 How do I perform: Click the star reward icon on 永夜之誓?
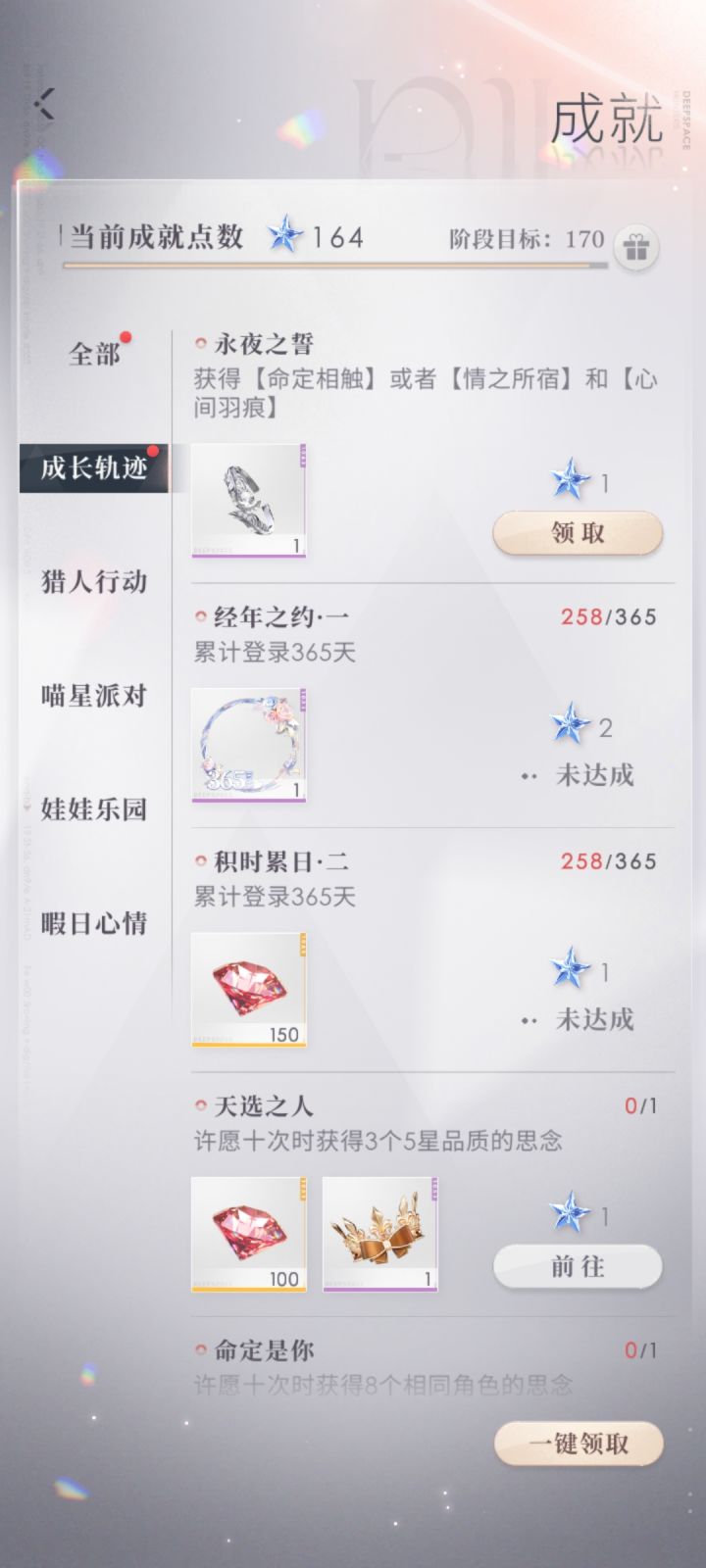(x=567, y=479)
